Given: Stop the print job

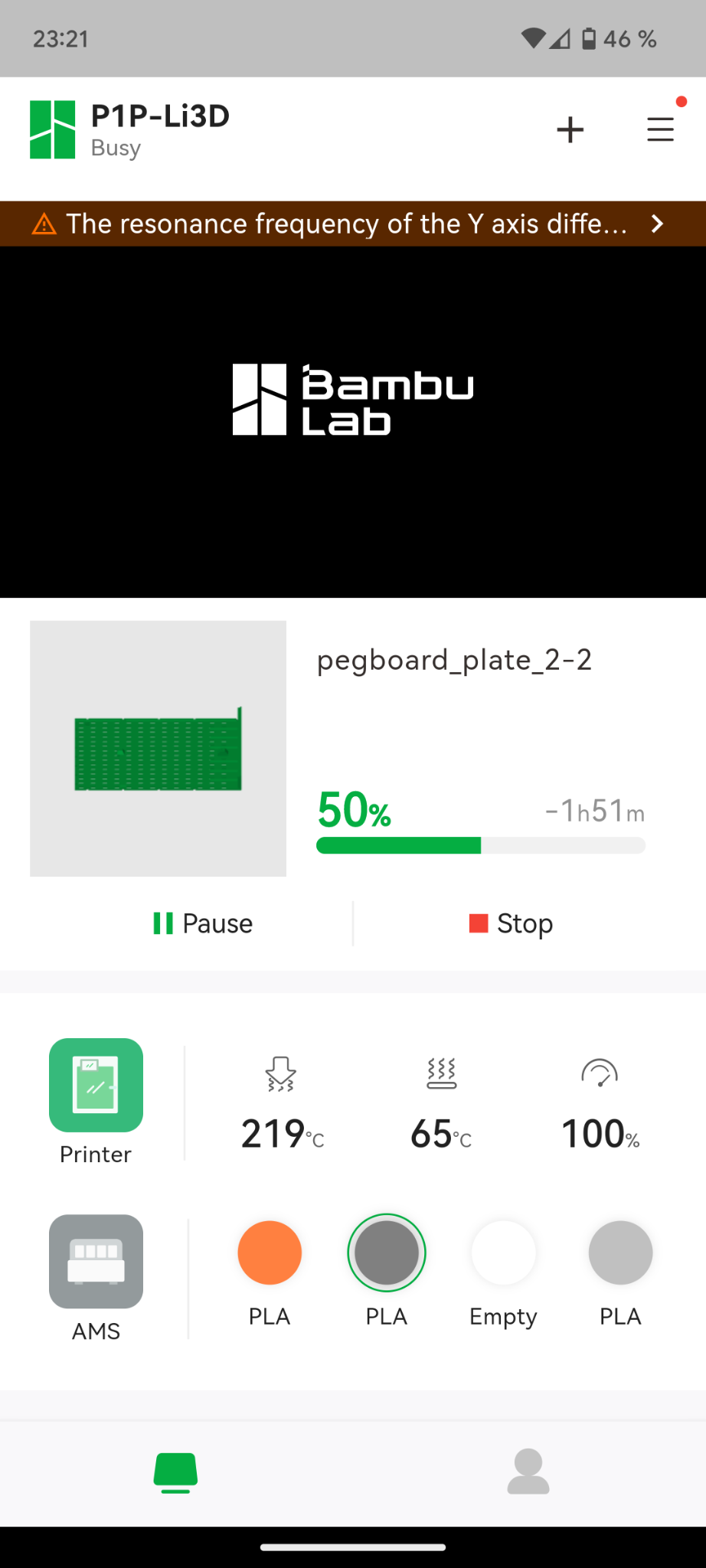Looking at the screenshot, I should [x=511, y=923].
